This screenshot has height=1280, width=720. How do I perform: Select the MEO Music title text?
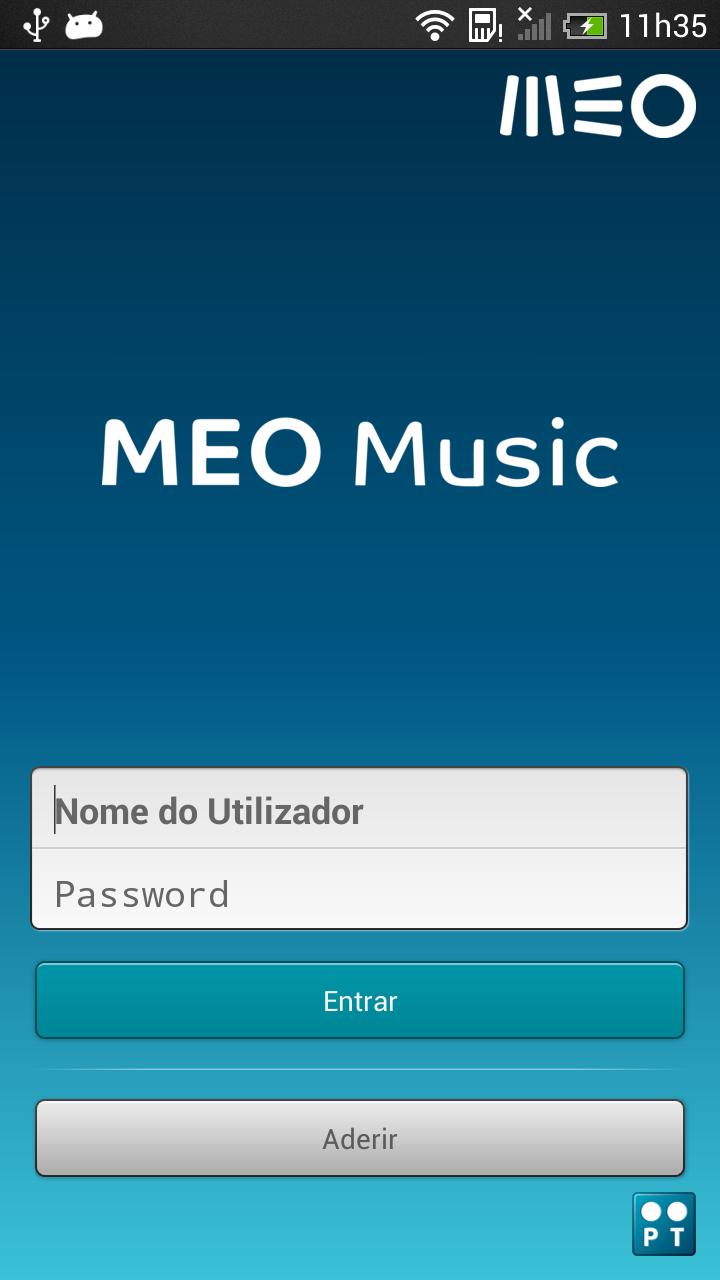pyautogui.click(x=360, y=450)
